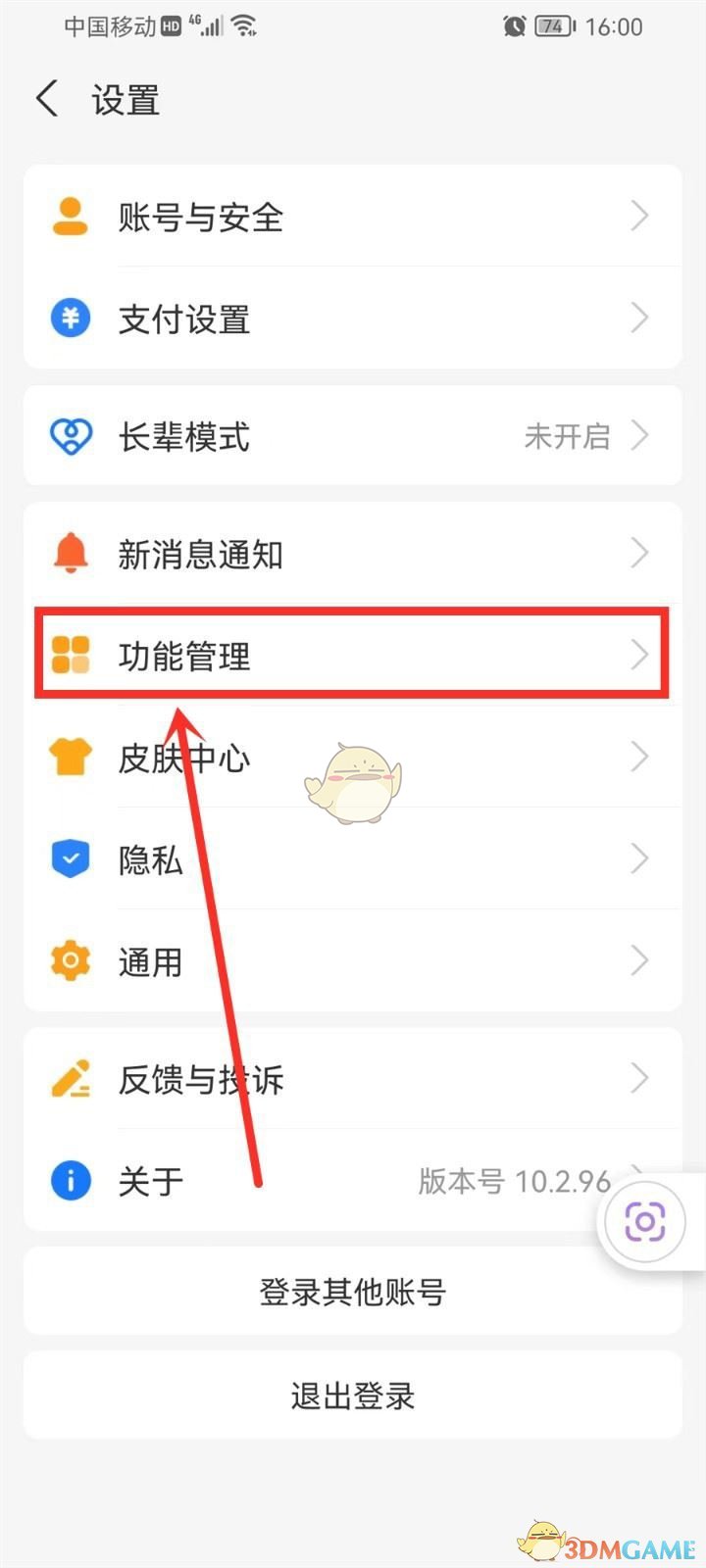Open 皮肤中心
This screenshot has height=1568, width=706.
coord(351,758)
